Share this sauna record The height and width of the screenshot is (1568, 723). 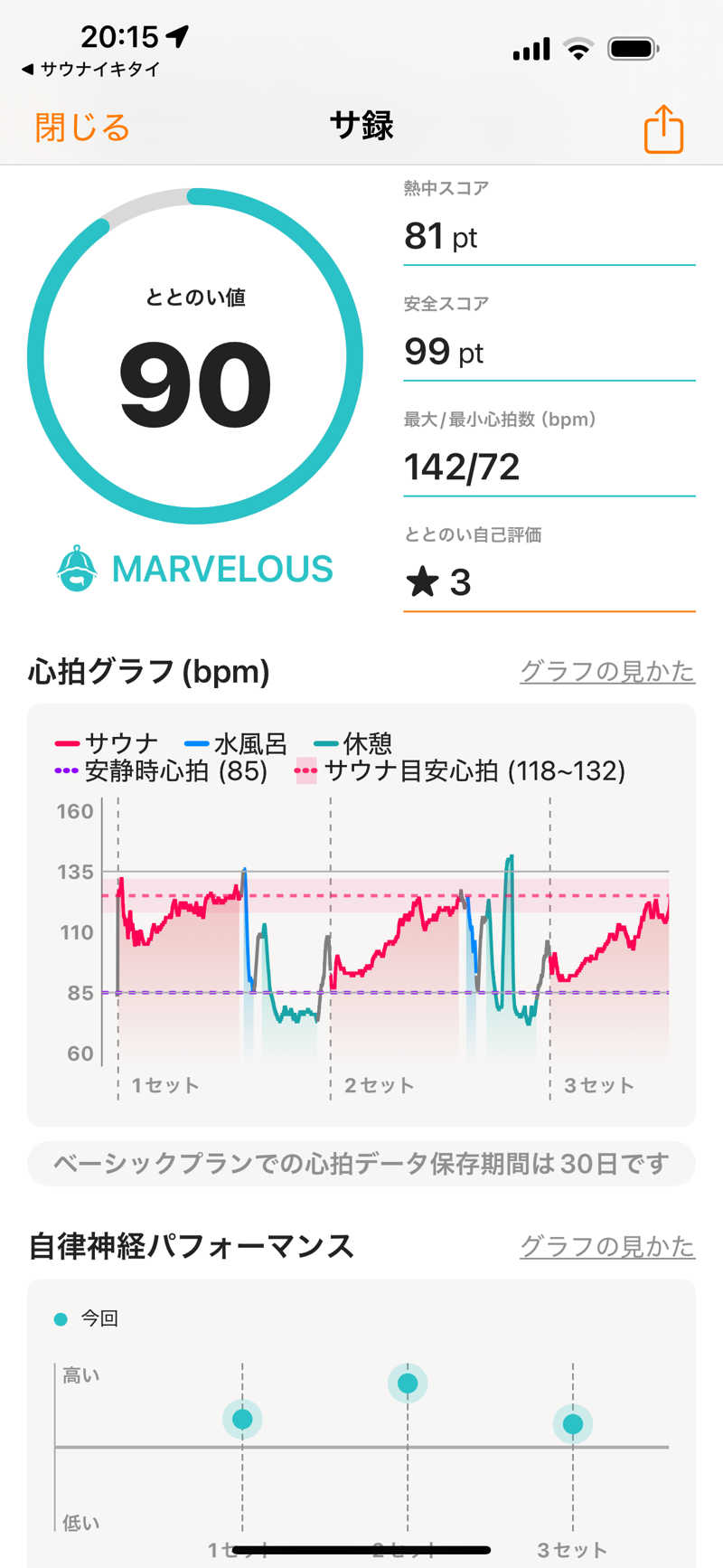coord(663,129)
